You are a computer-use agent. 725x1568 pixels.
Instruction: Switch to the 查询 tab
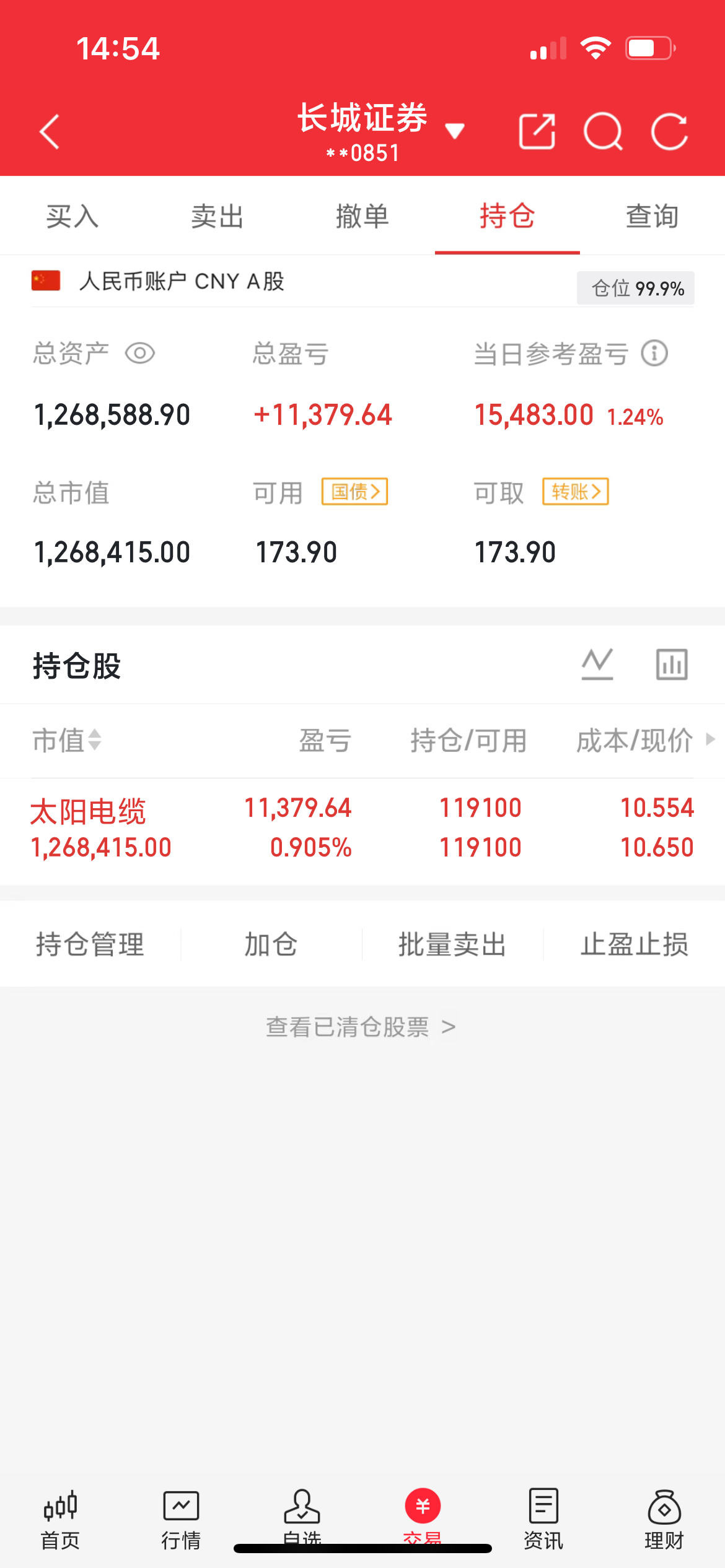pyautogui.click(x=652, y=216)
